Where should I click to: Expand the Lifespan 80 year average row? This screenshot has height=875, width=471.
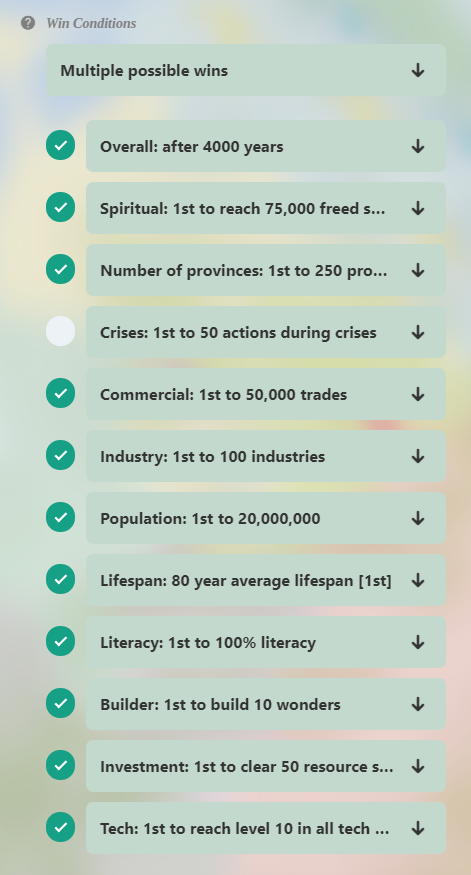pos(266,580)
